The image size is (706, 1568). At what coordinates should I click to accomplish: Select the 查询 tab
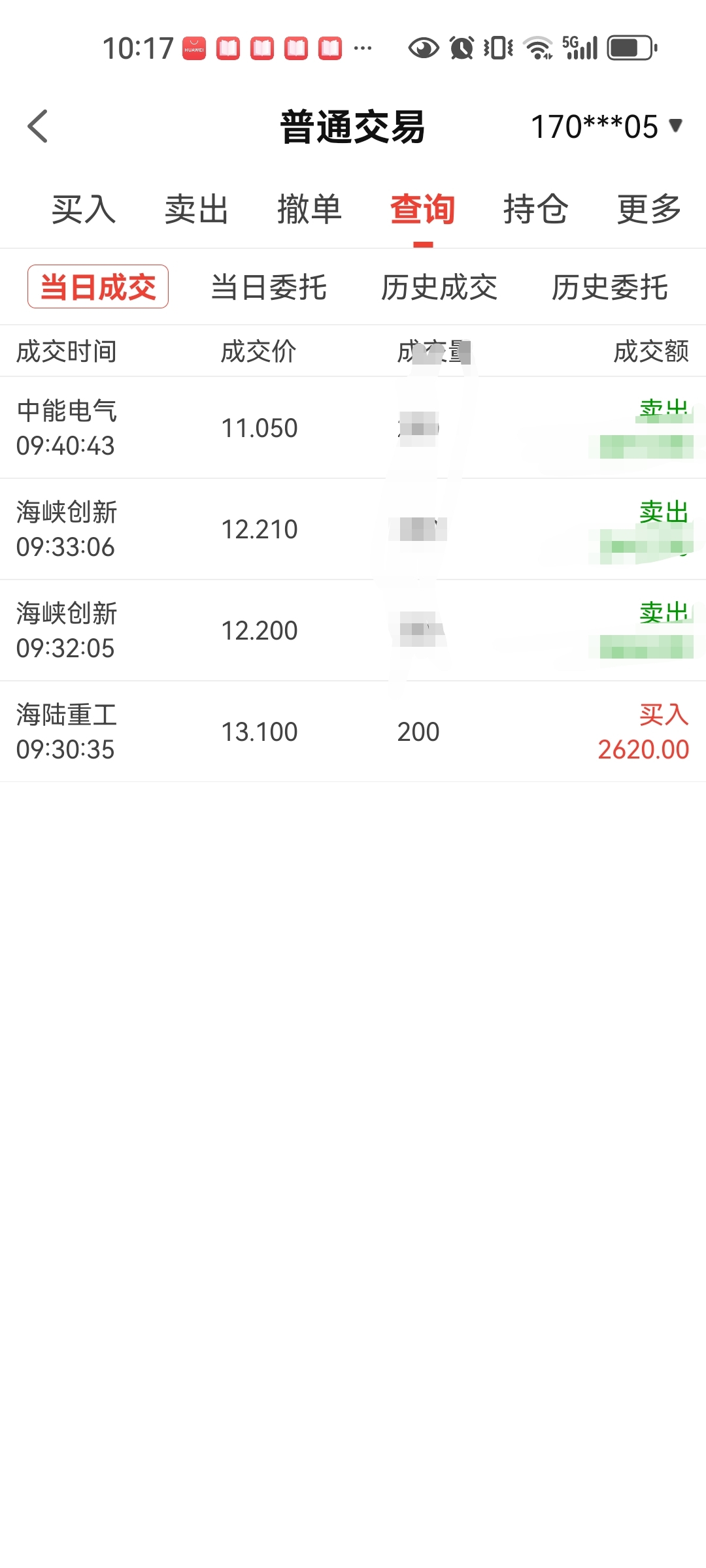(423, 210)
